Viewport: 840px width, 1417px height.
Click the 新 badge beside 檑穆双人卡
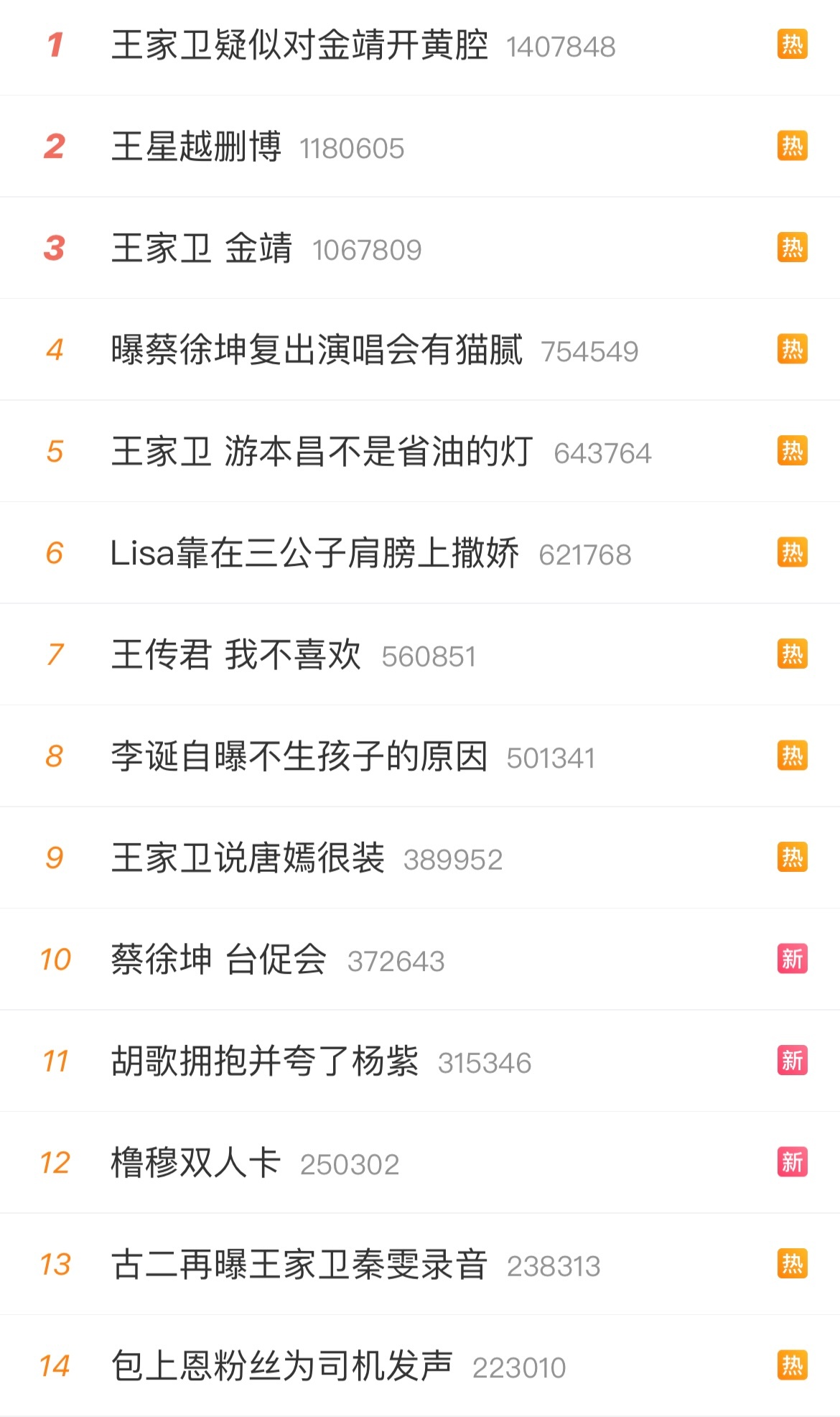792,1163
